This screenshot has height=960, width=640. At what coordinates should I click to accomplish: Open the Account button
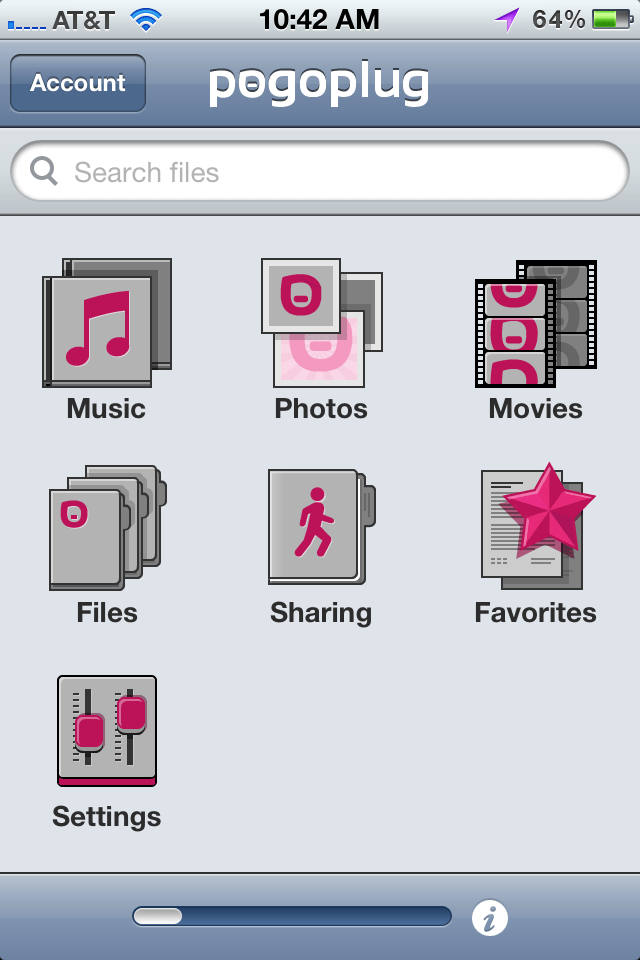point(78,83)
